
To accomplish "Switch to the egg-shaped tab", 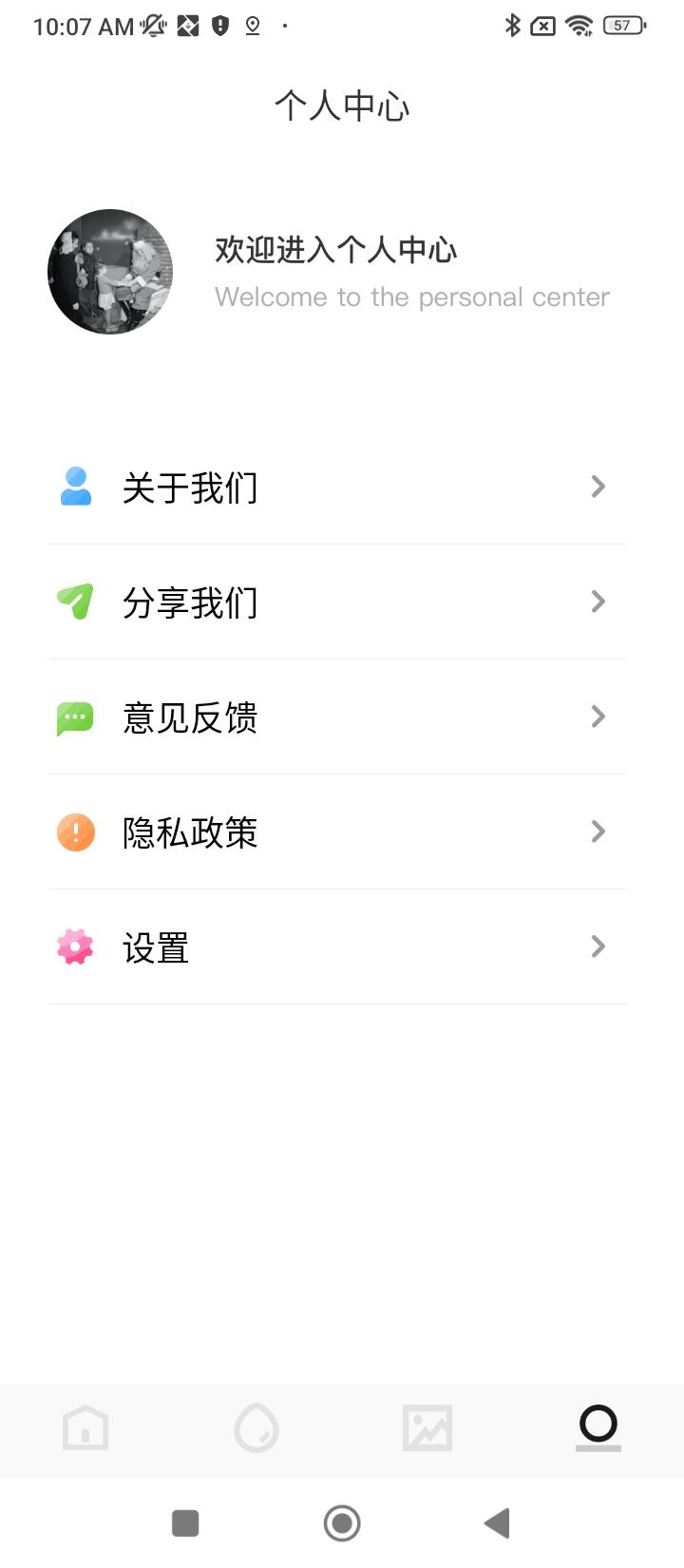I will [256, 1427].
